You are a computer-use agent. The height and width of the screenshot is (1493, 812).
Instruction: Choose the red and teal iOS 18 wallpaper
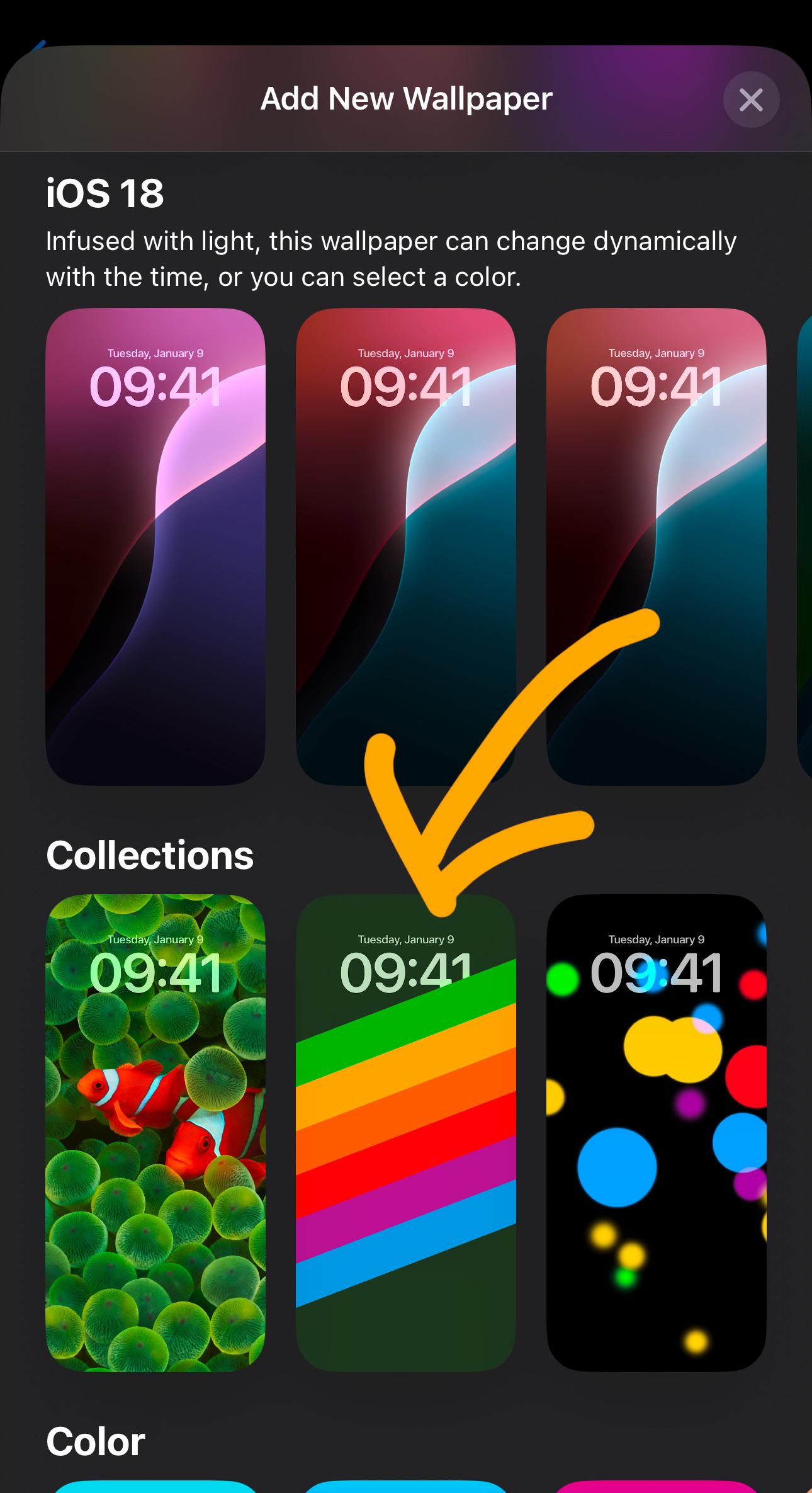click(x=405, y=547)
